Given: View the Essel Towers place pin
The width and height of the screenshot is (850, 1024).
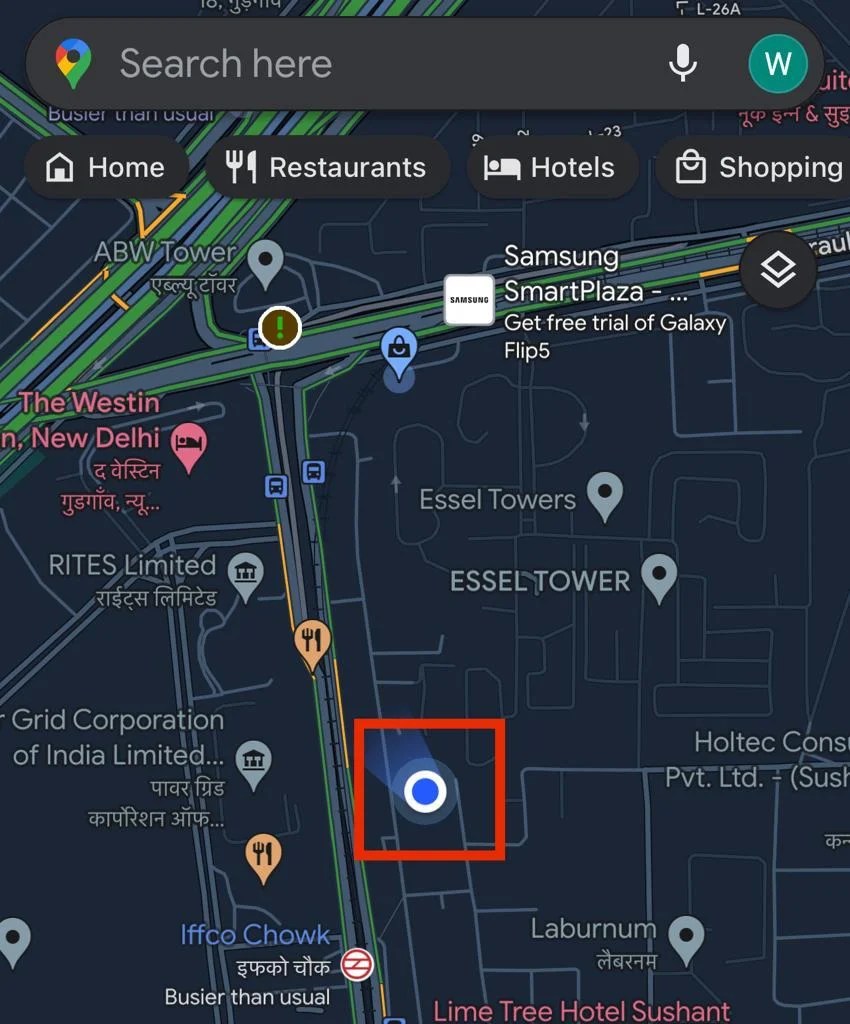Looking at the screenshot, I should [x=604, y=495].
